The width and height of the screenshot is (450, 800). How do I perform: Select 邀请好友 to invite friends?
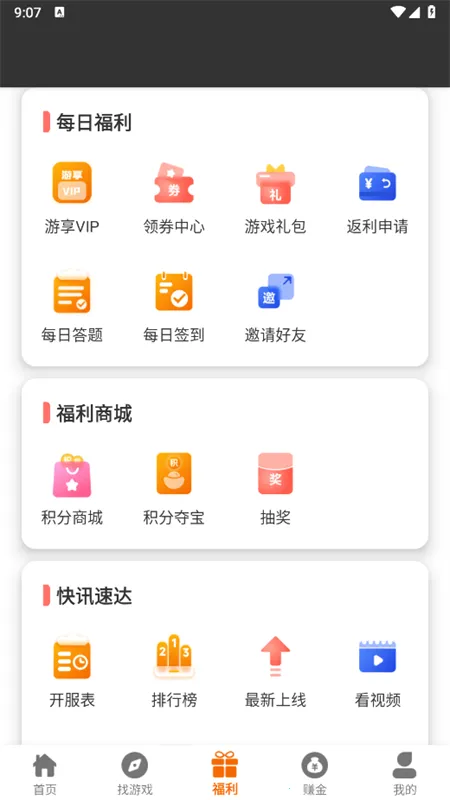click(x=276, y=307)
